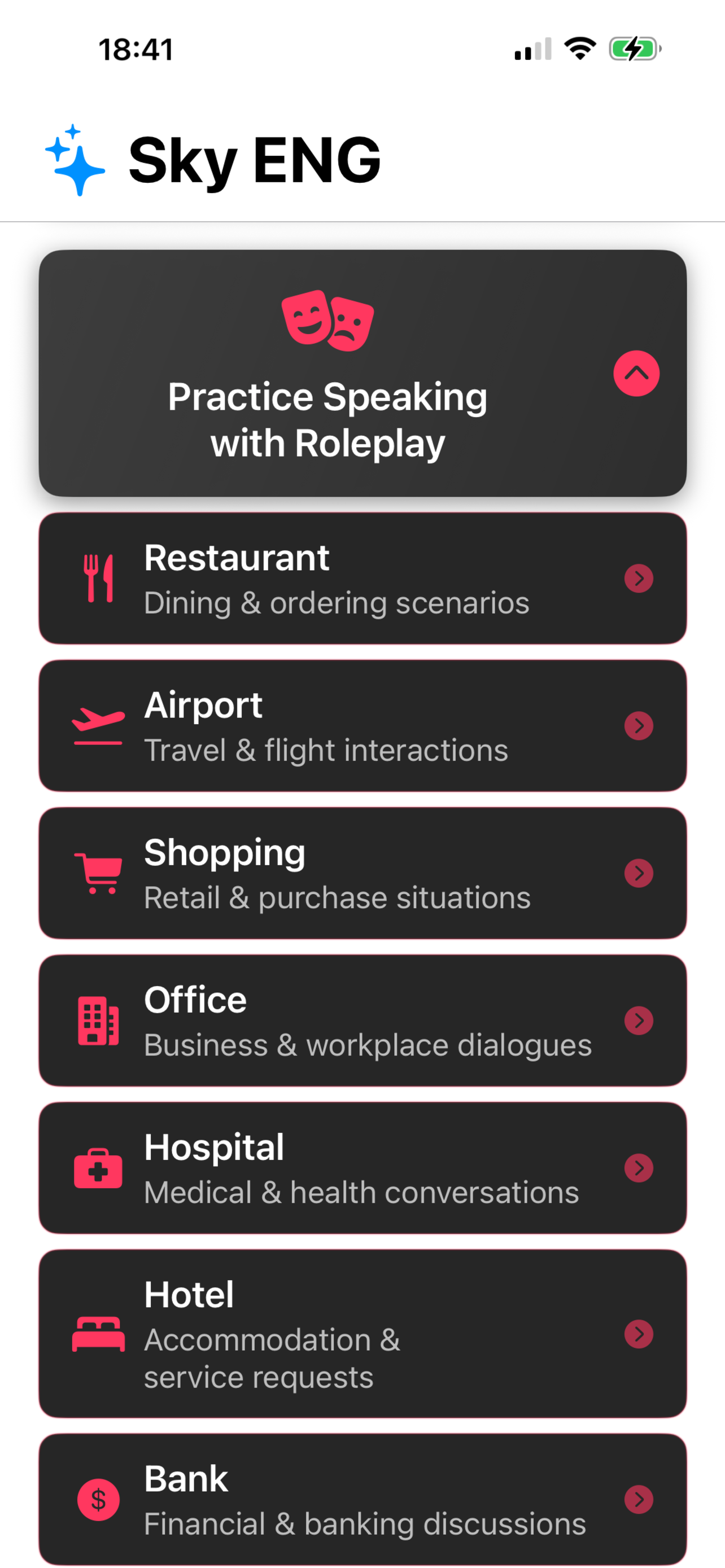725x1568 pixels.
Task: Tap the medical kit Hospital icon
Action: pos(99,1168)
